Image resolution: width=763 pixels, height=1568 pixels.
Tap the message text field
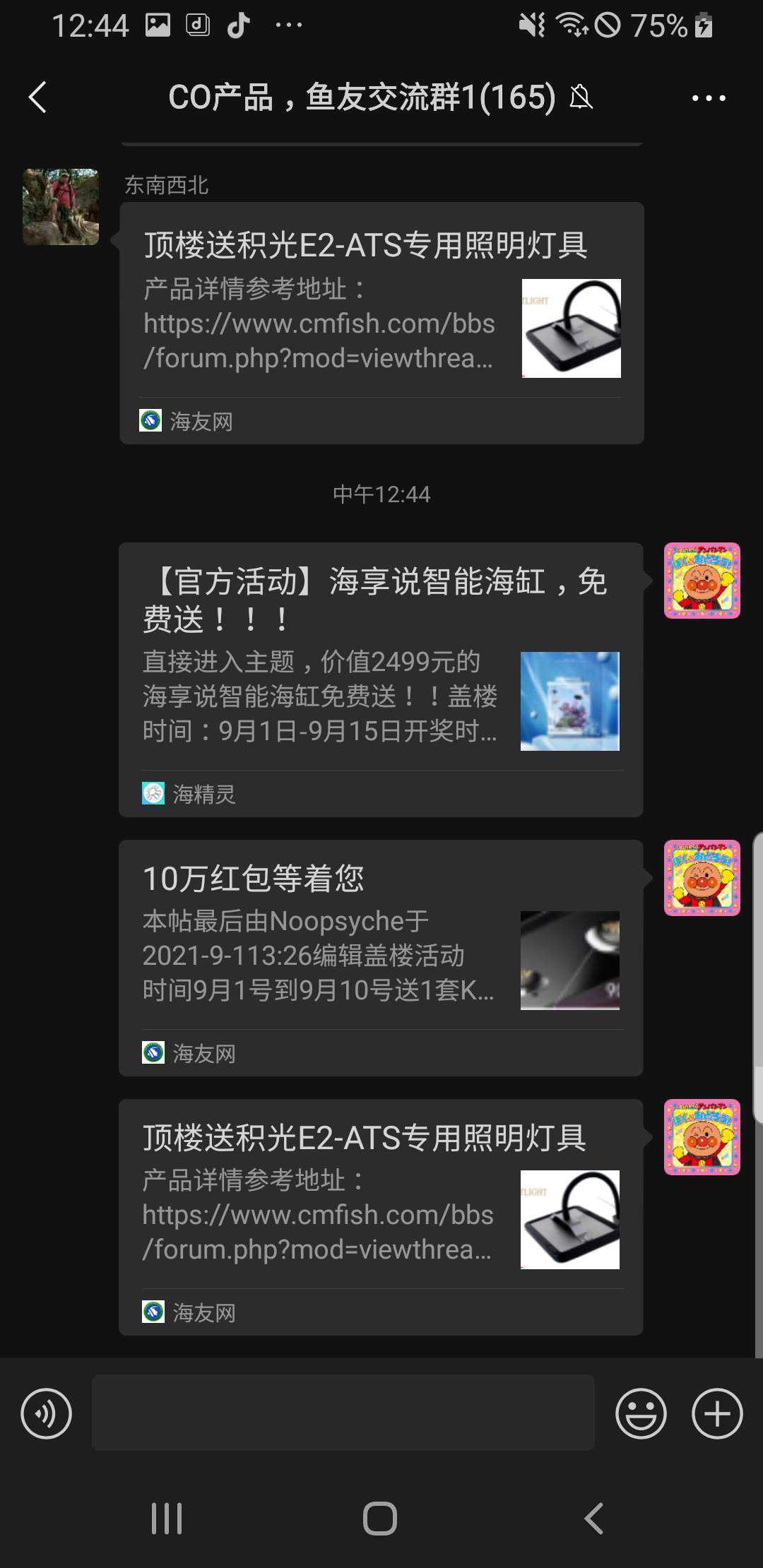click(x=343, y=1413)
